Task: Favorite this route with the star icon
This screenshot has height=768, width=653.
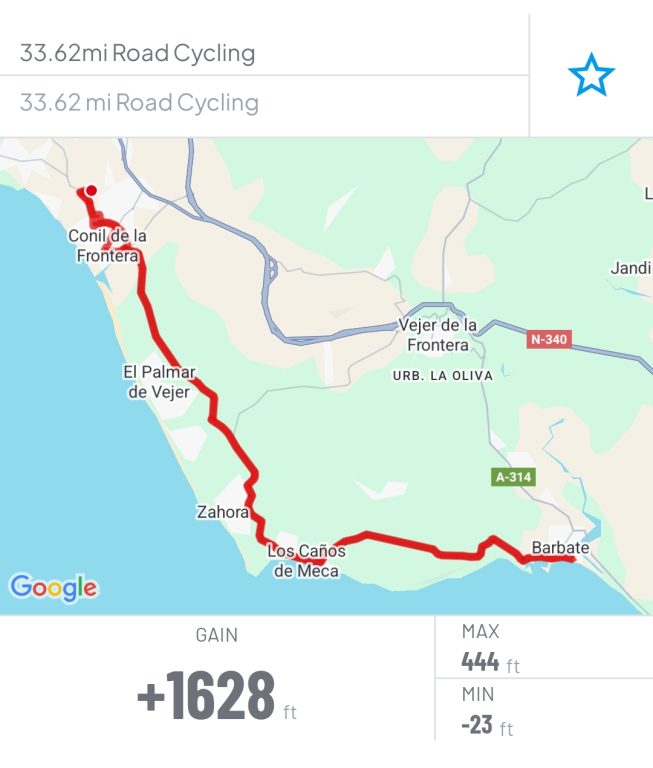Action: (591, 76)
